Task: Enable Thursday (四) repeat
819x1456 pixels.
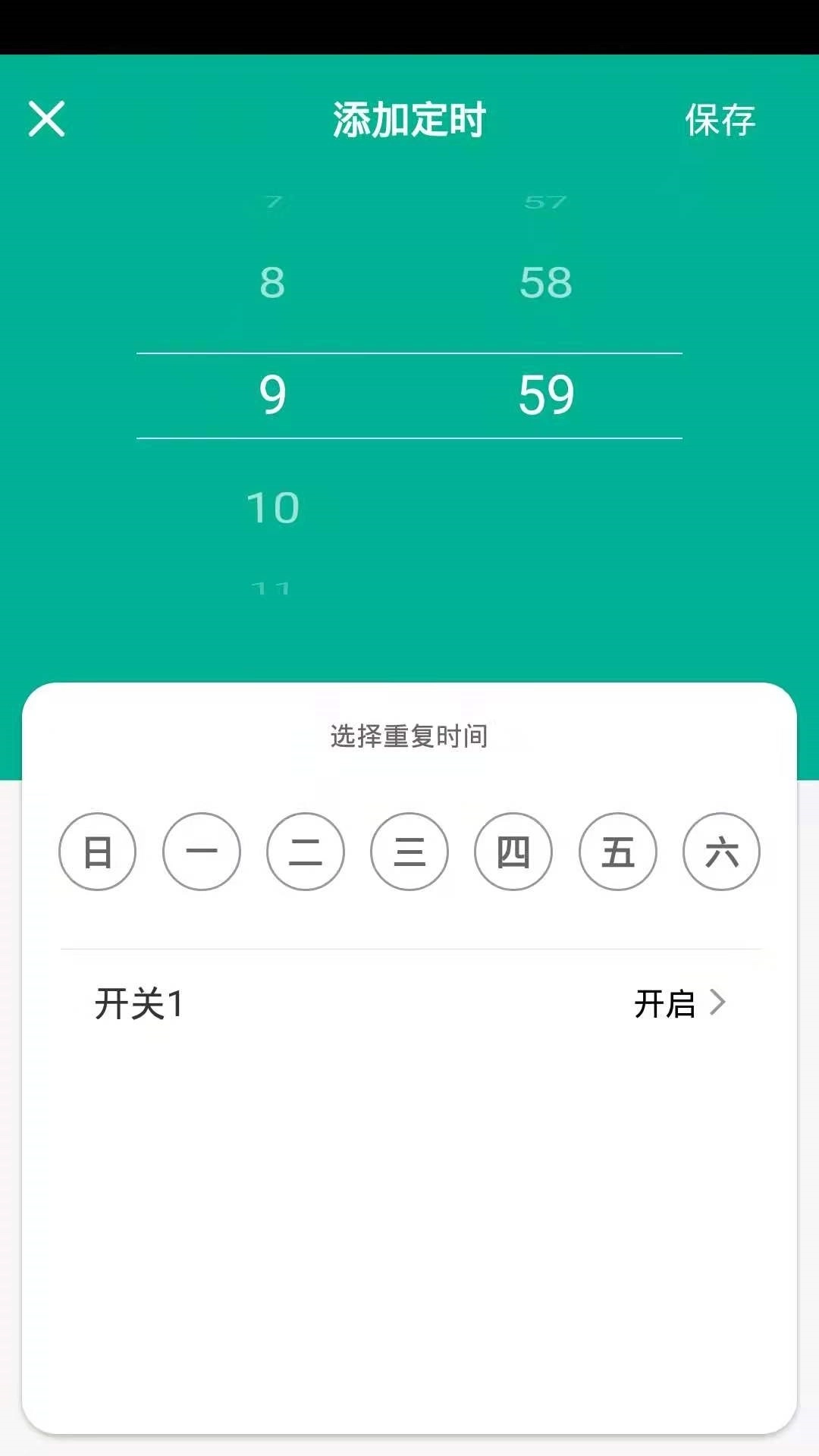Action: point(514,852)
